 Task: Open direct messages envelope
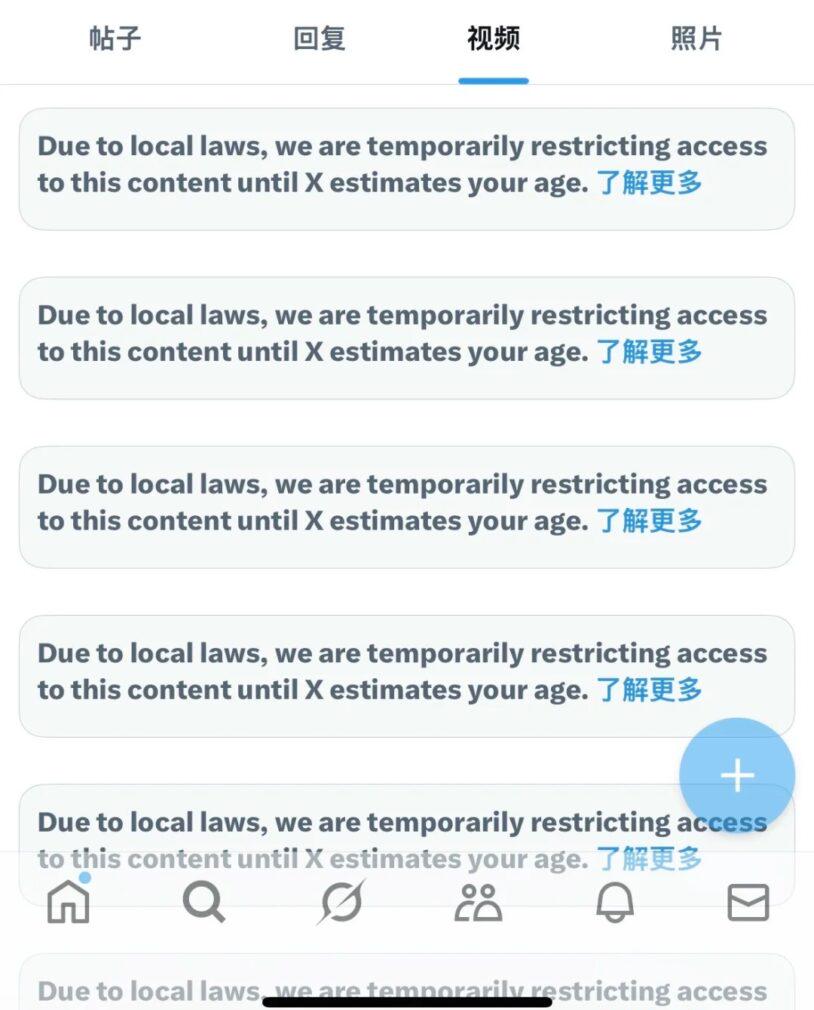tap(747, 902)
